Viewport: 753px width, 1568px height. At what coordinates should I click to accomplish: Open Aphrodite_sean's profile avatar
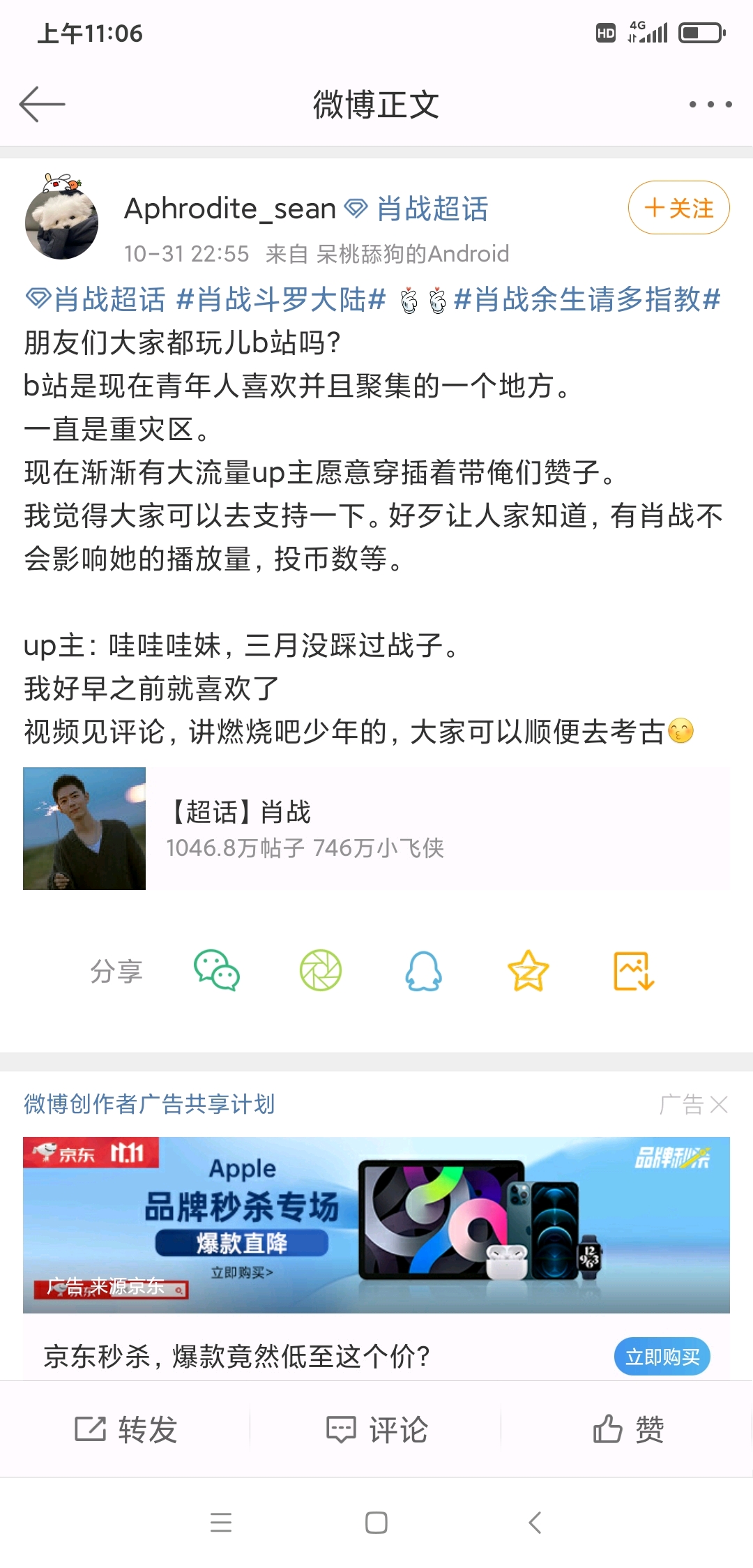61,222
